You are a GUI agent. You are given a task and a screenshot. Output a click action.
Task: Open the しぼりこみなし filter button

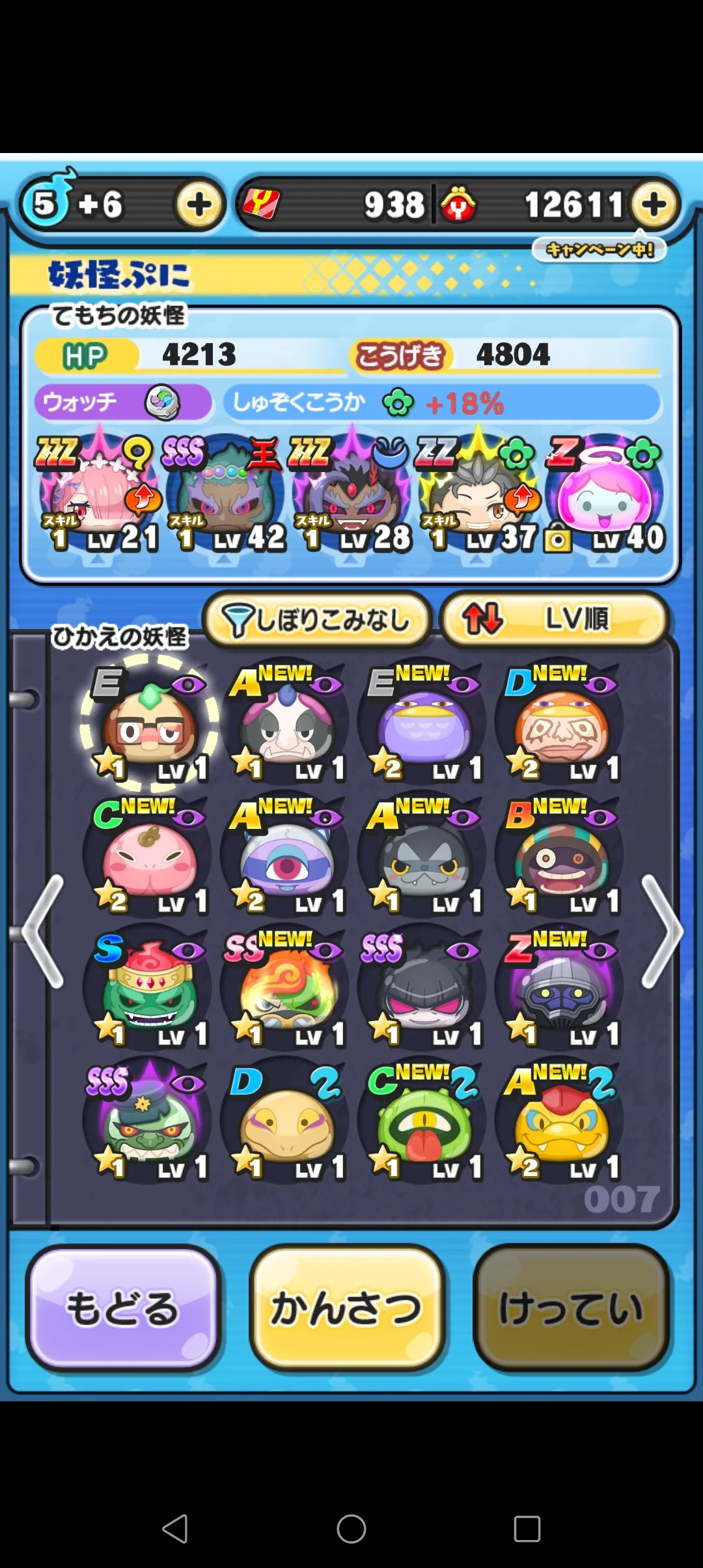[317, 619]
